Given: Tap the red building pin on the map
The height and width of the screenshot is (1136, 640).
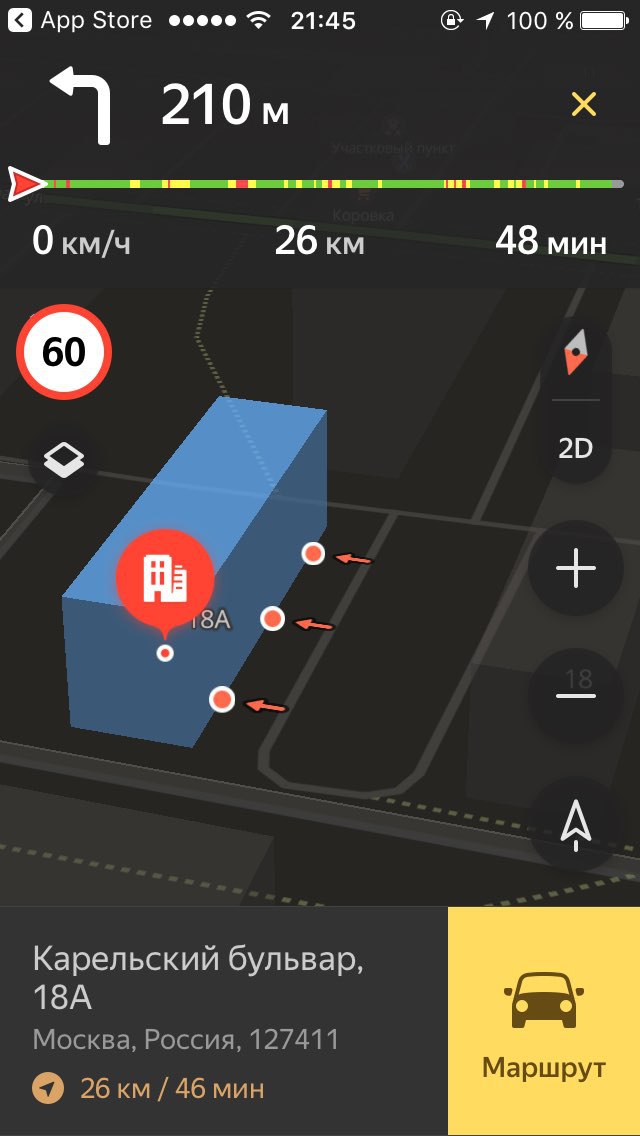Looking at the screenshot, I should (165, 578).
